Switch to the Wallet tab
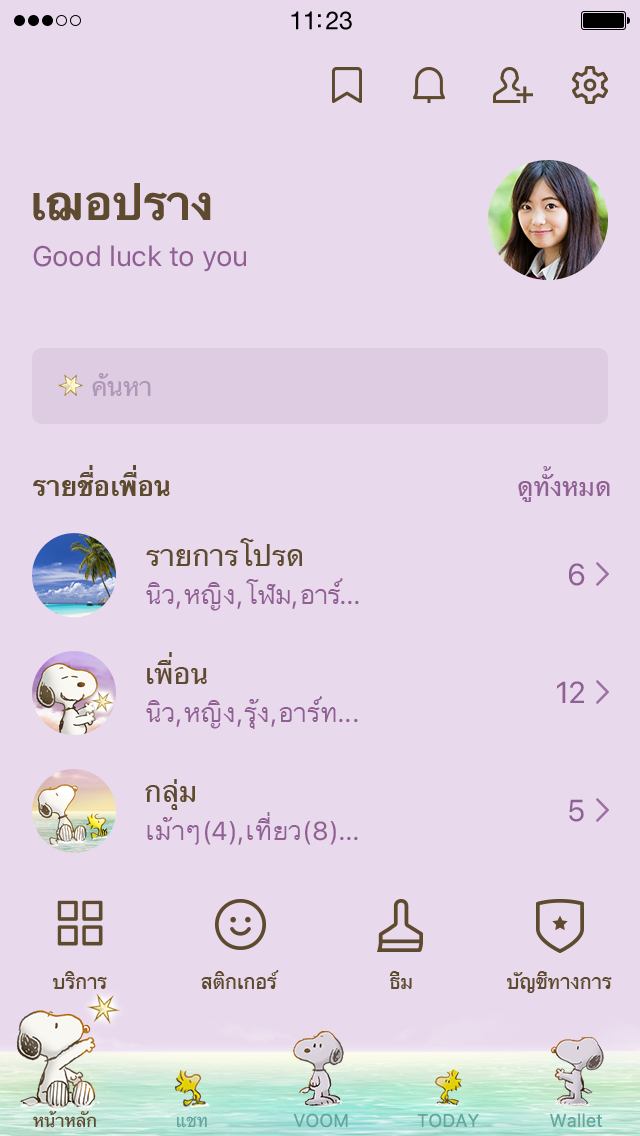The height and width of the screenshot is (1136, 640). pos(577,1082)
